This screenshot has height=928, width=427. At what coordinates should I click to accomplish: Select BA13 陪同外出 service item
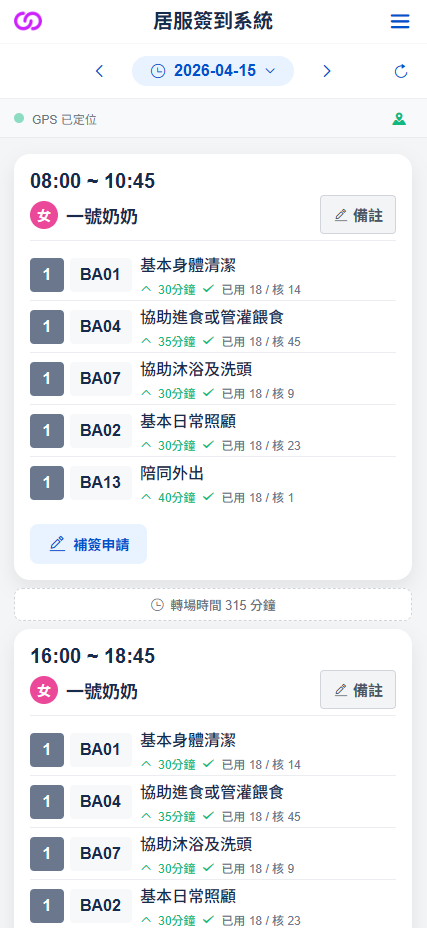tap(213, 482)
